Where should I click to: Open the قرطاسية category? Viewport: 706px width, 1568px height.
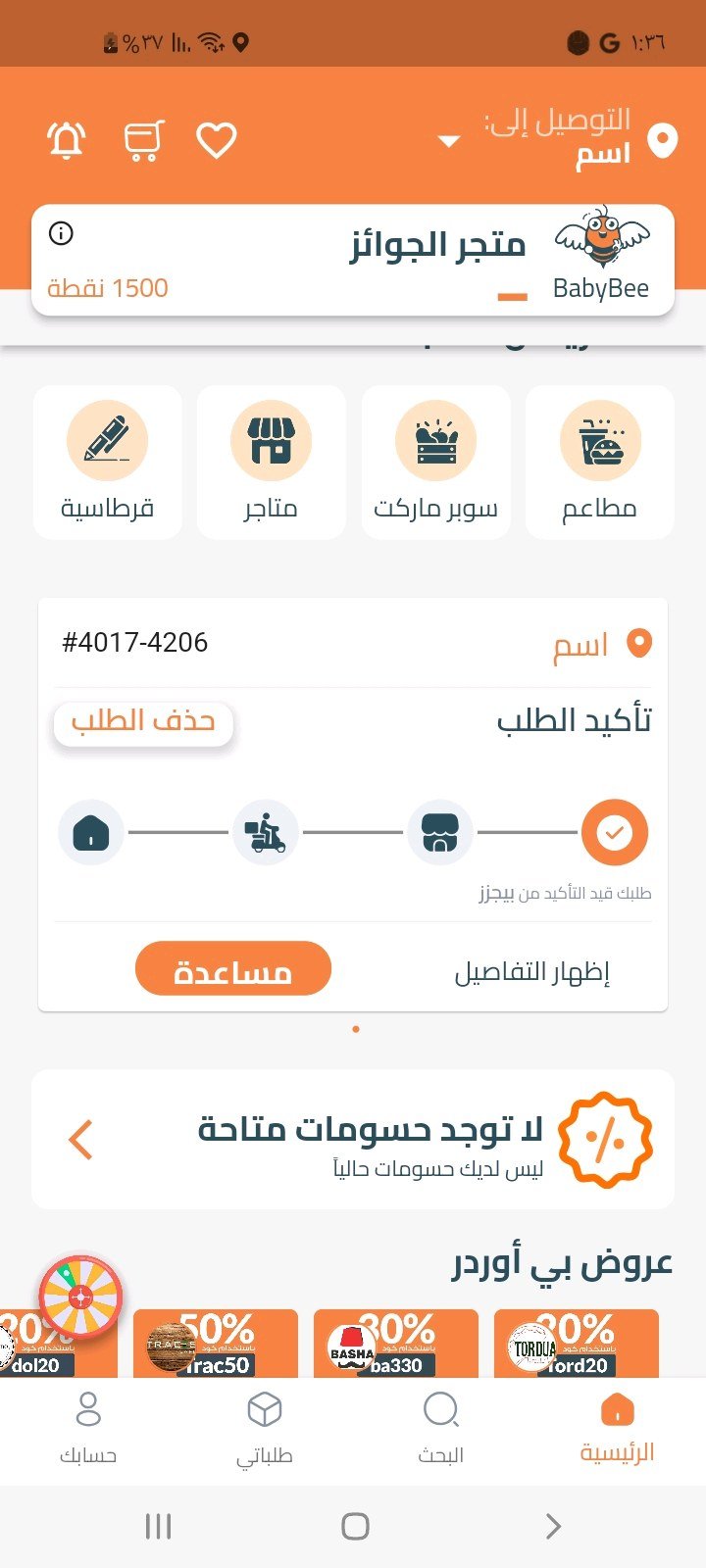point(107,462)
